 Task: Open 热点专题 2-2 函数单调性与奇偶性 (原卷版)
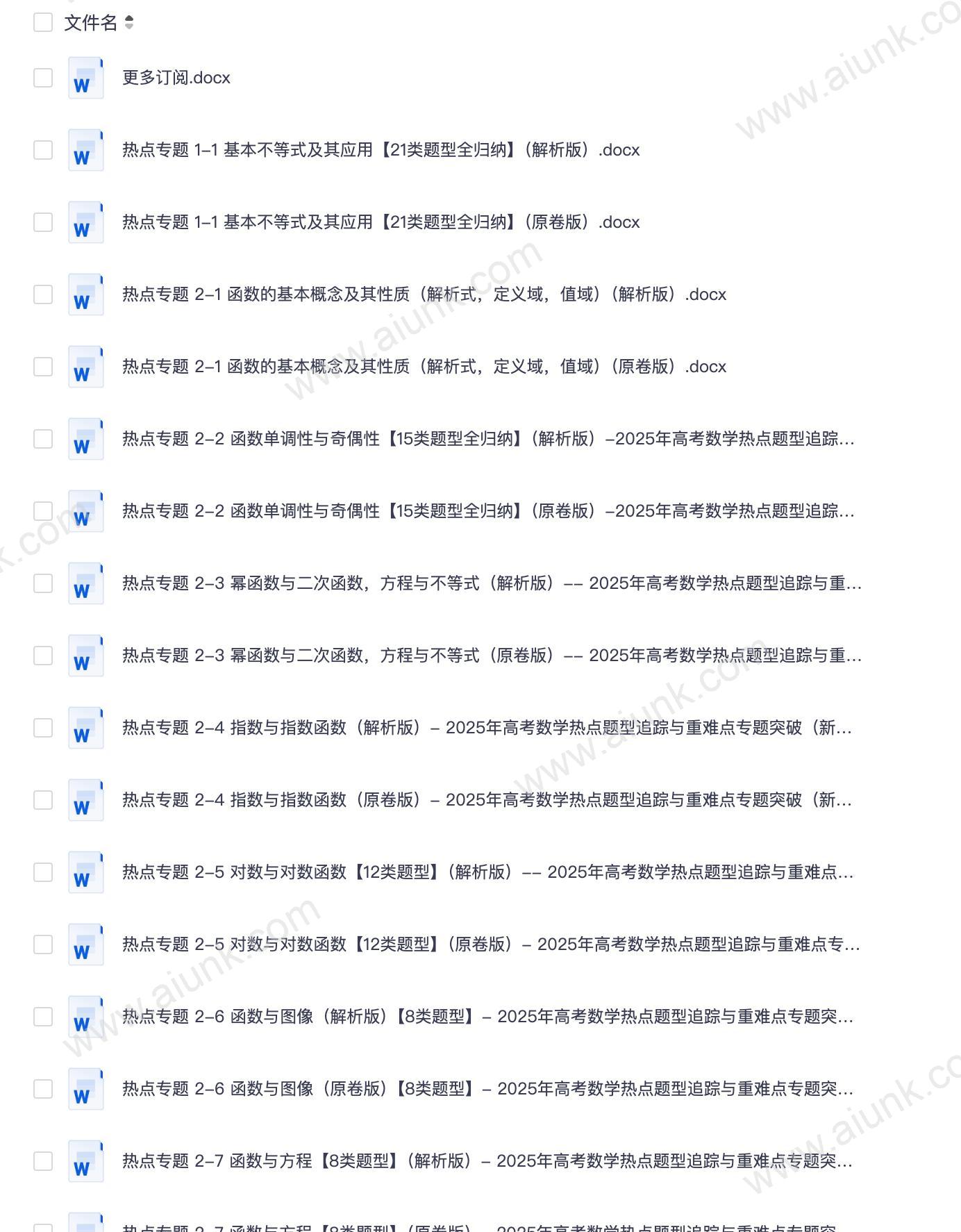pos(487,511)
